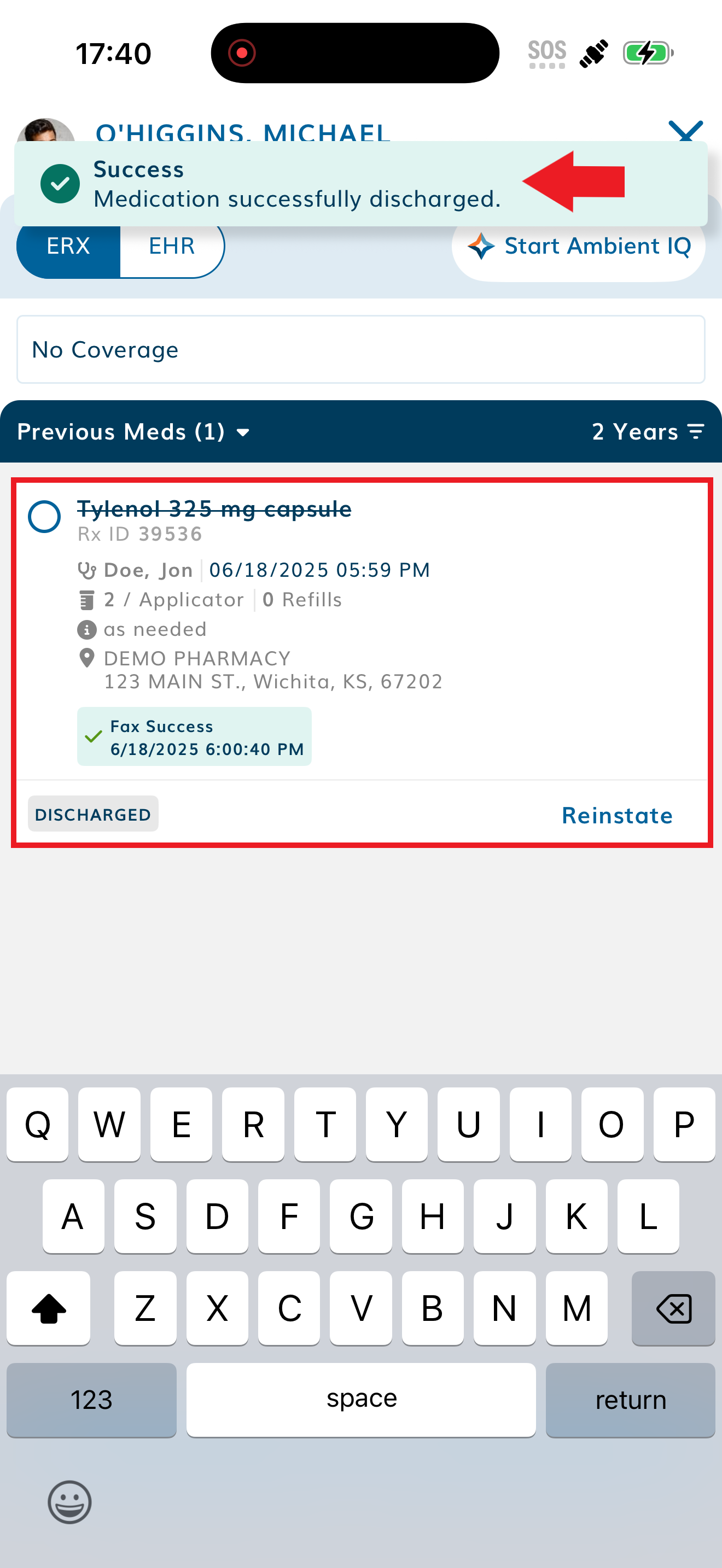Tap Reinstate for the discharged Tylenol
Viewport: 722px width, 1568px height.
[616, 816]
